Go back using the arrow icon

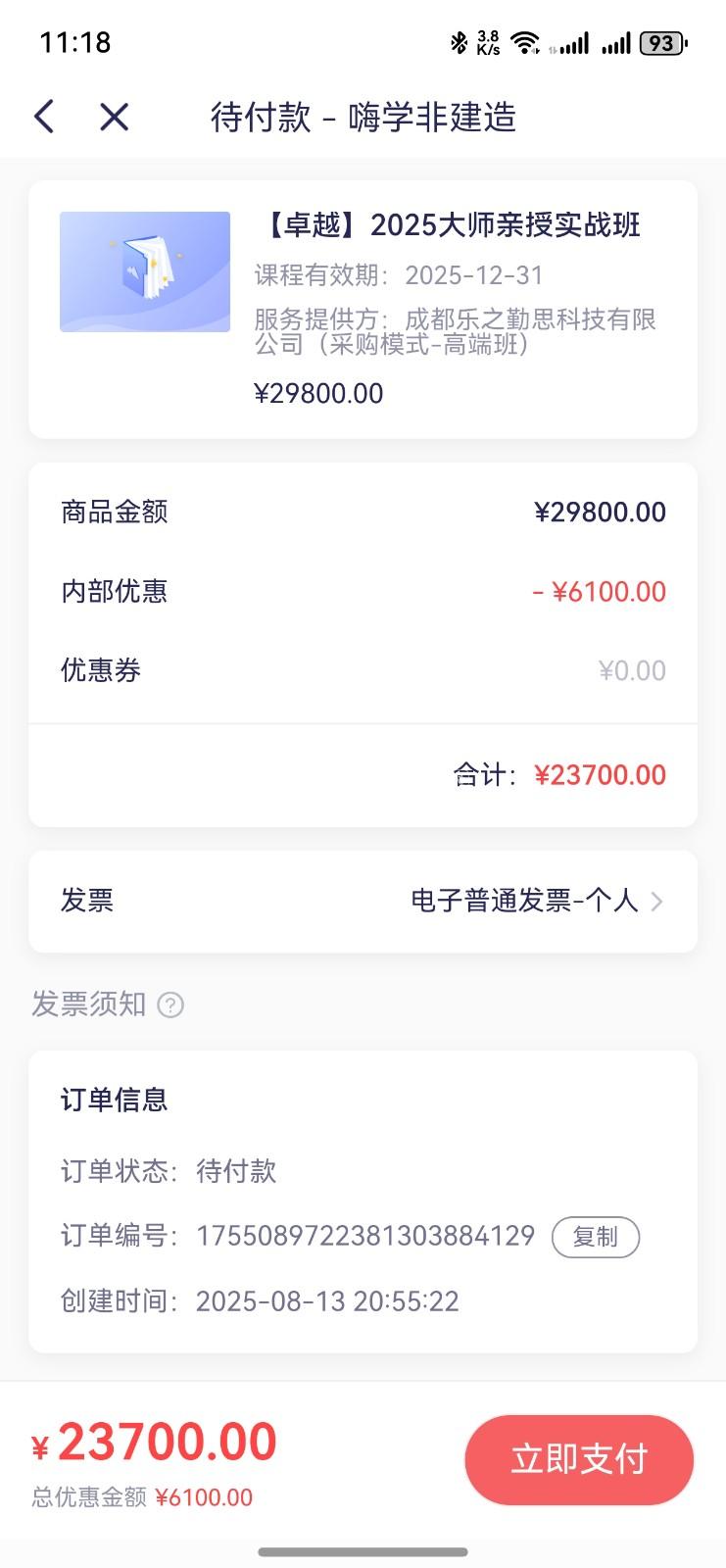click(x=44, y=117)
